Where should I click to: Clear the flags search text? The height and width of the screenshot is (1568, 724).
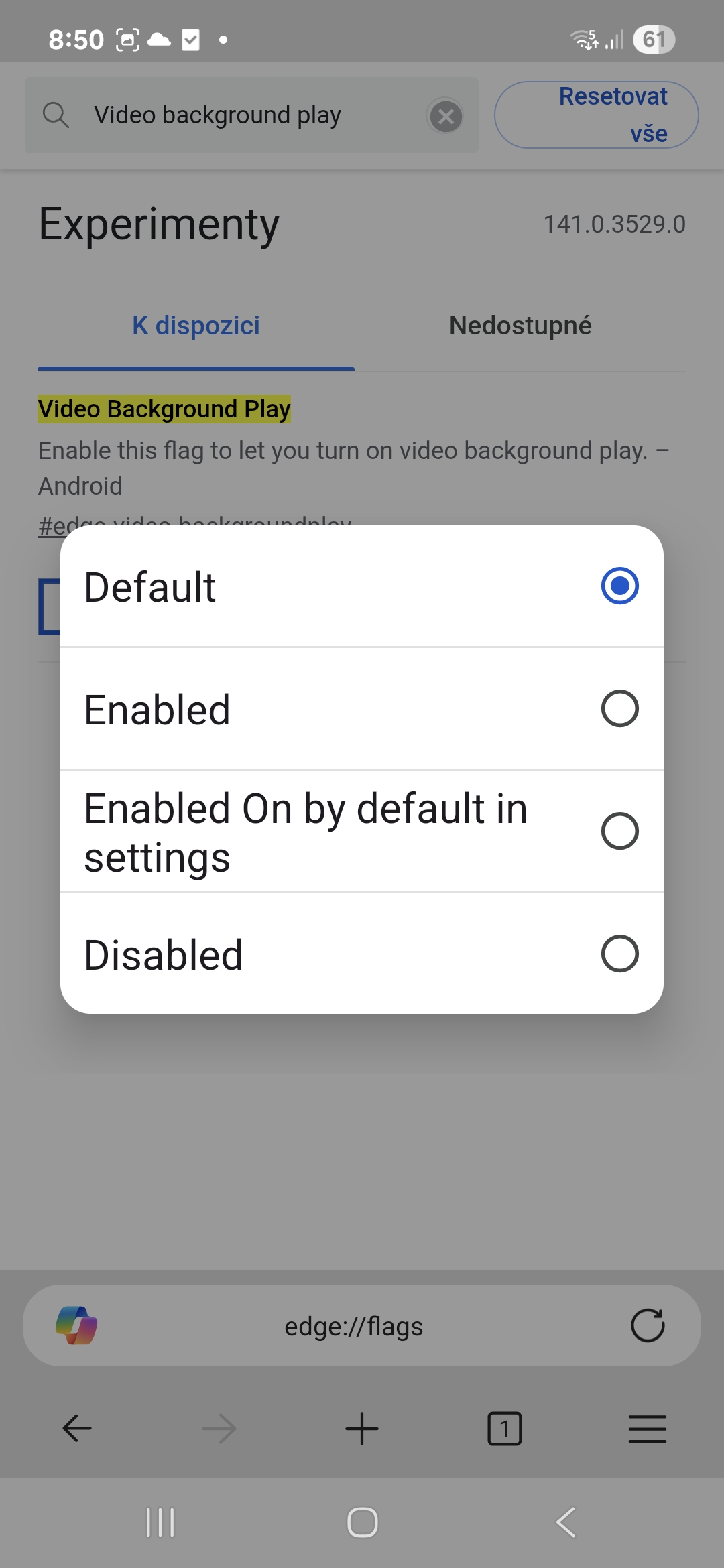coord(446,117)
